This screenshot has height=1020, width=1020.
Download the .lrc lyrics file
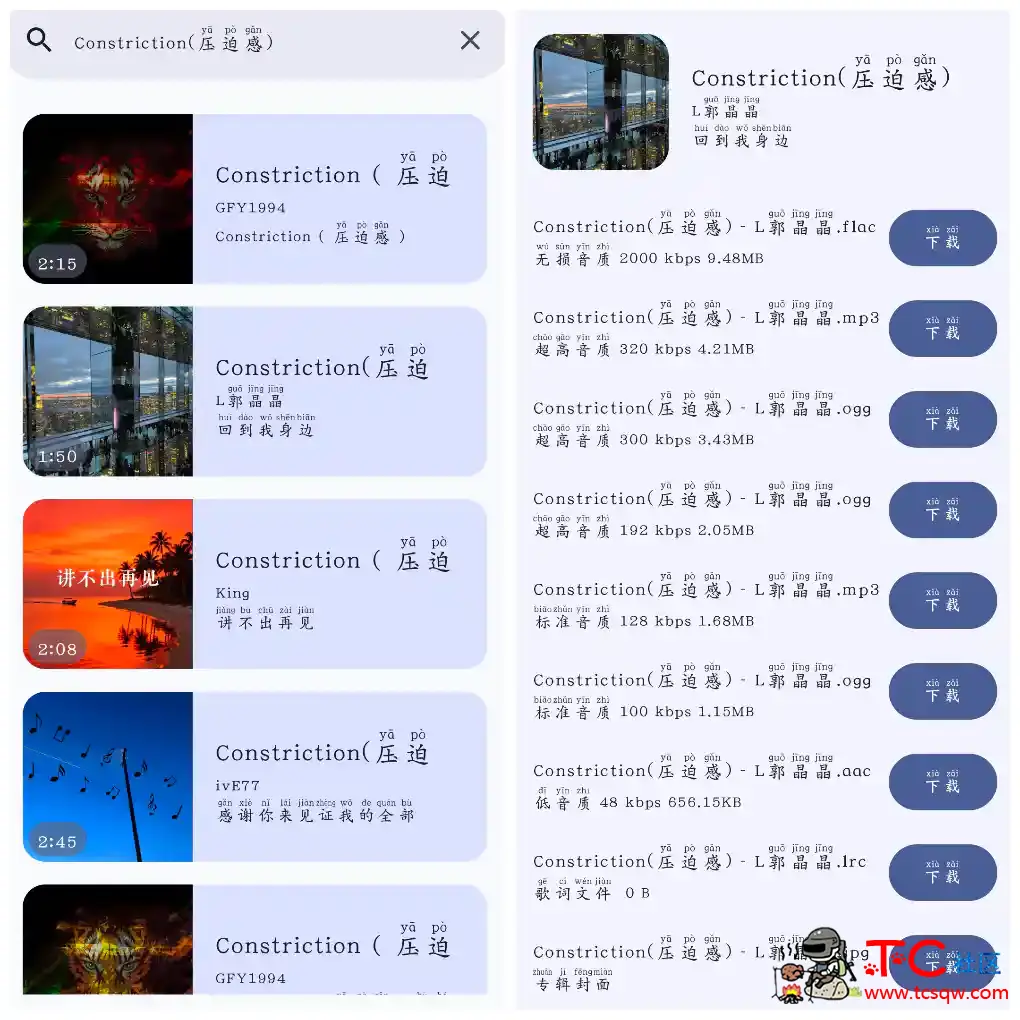click(x=942, y=873)
